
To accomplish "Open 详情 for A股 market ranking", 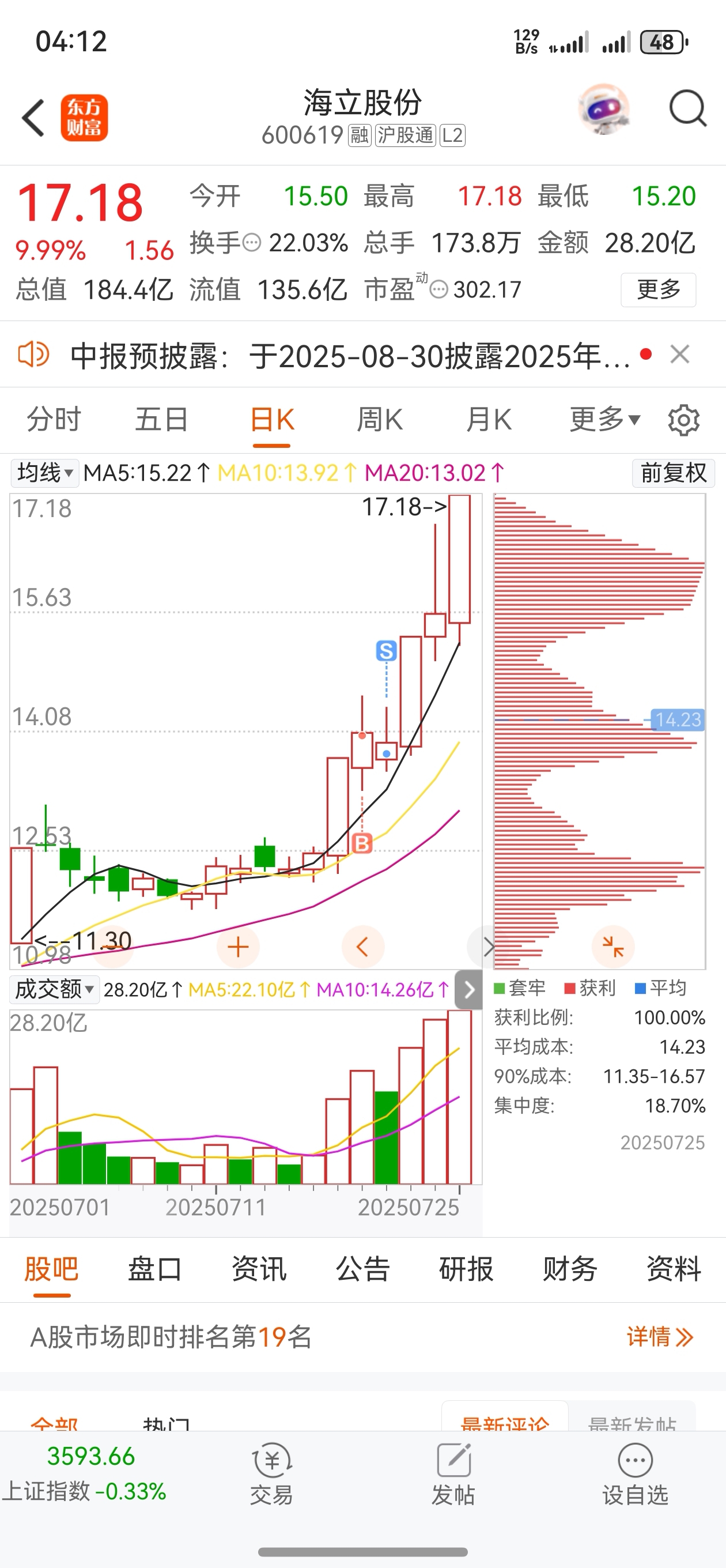I will point(660,1337).
